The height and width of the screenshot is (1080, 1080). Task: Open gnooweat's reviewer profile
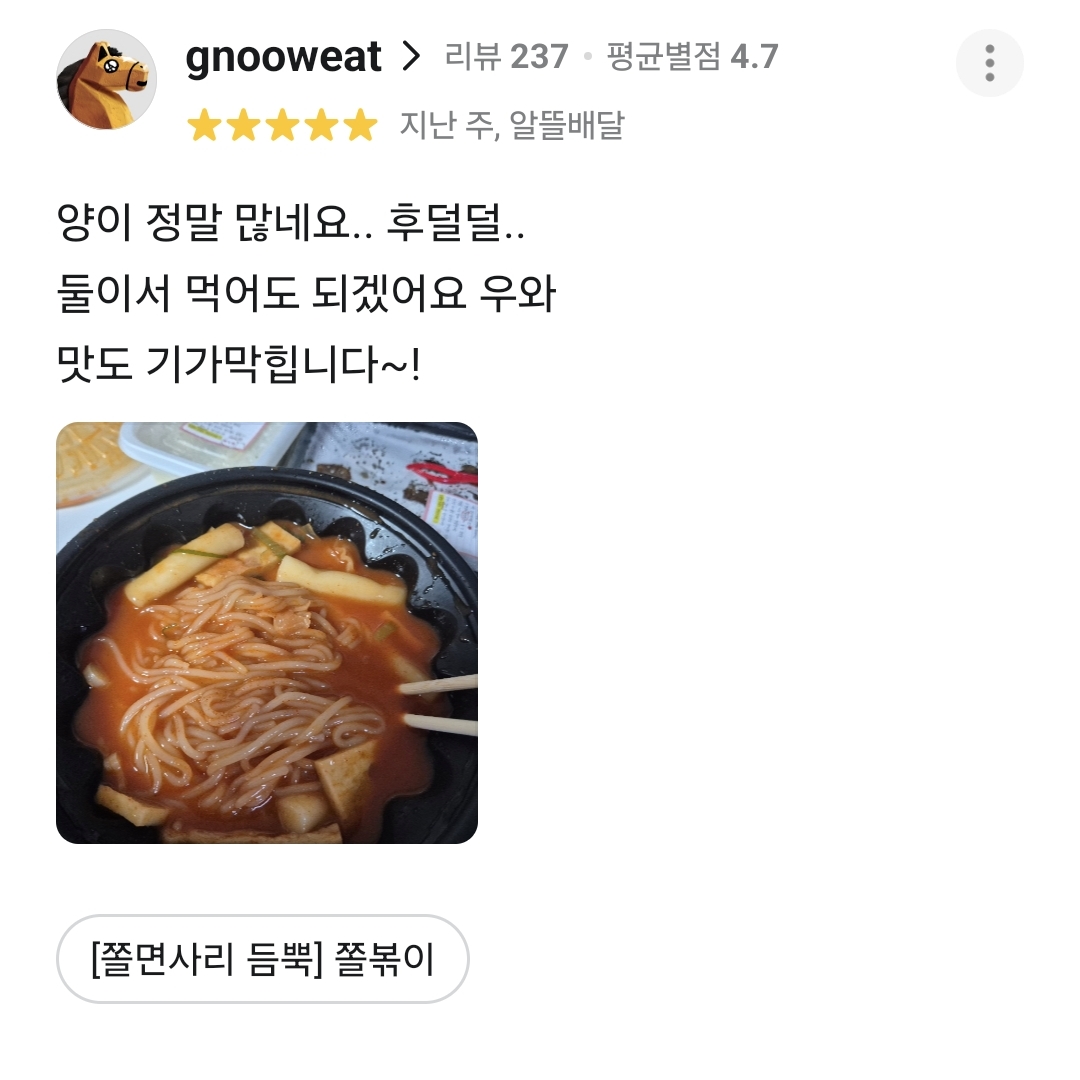pyautogui.click(x=300, y=57)
